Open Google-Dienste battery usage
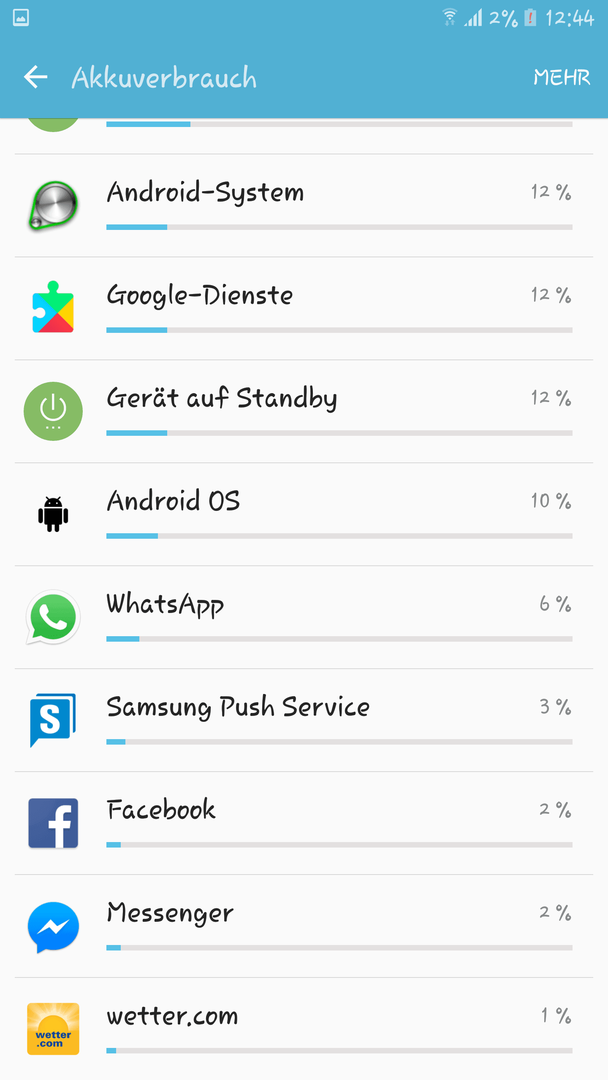The height and width of the screenshot is (1080, 608). coord(304,309)
